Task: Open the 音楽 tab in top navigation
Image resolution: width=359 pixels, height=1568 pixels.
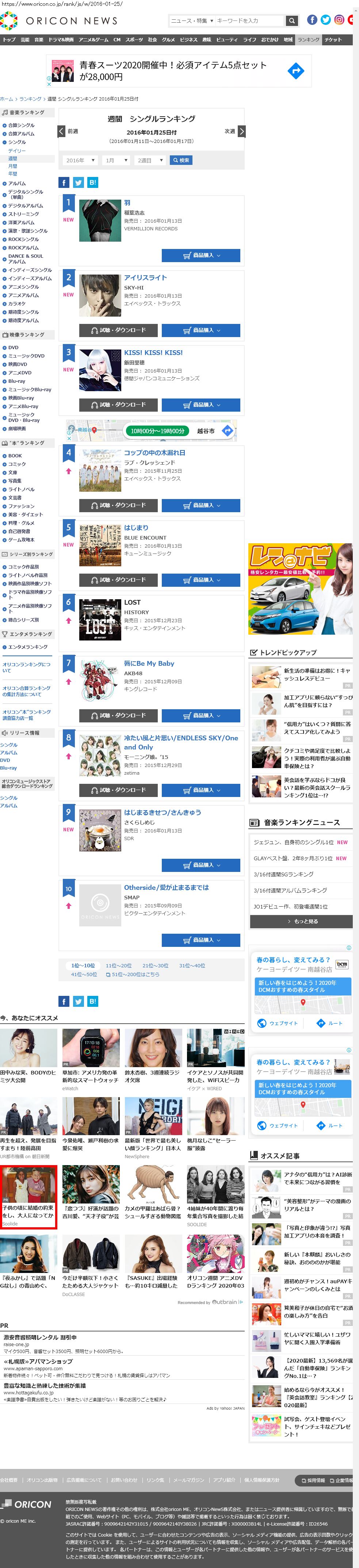Action: [39, 39]
